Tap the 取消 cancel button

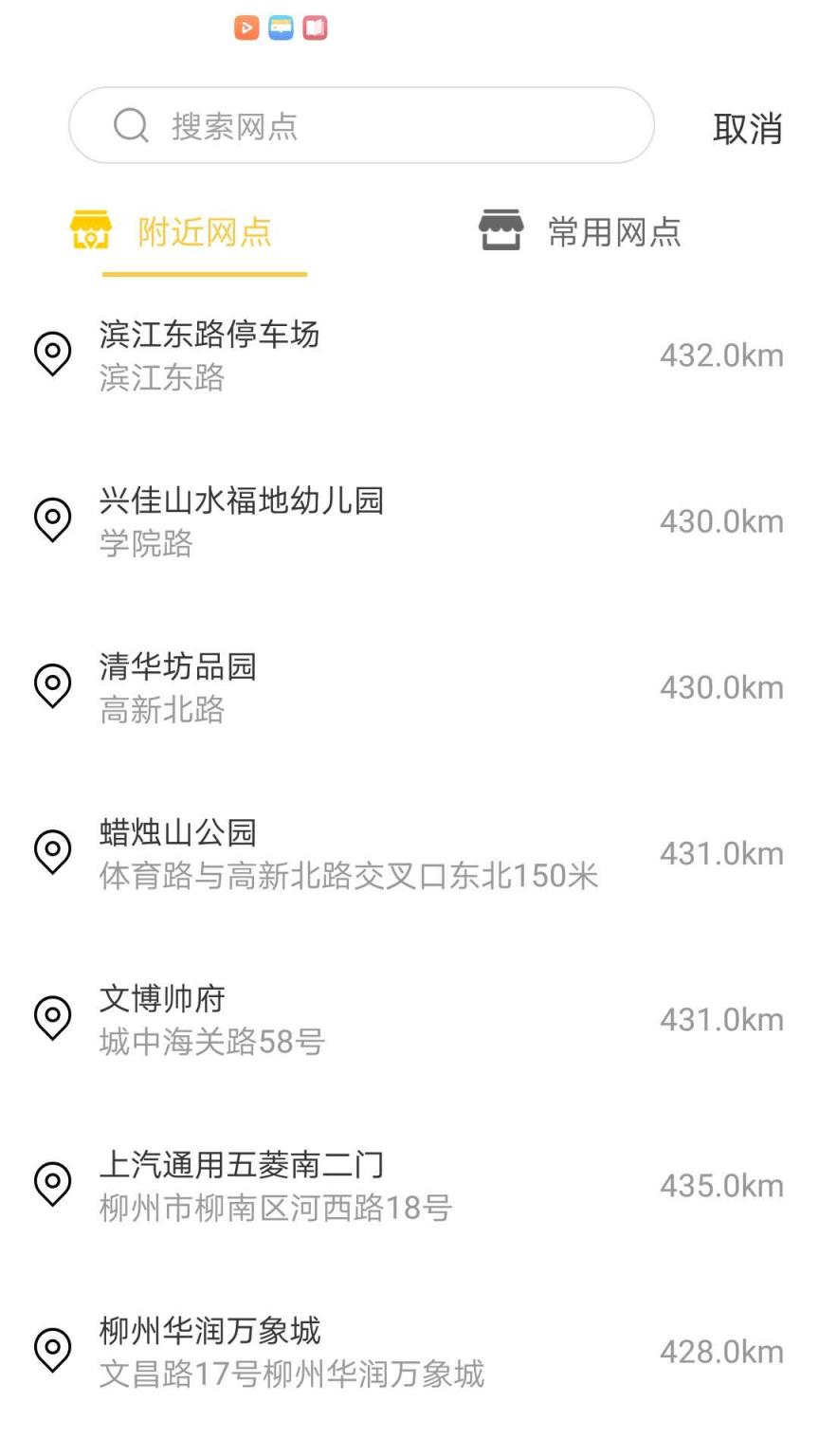coord(747,126)
